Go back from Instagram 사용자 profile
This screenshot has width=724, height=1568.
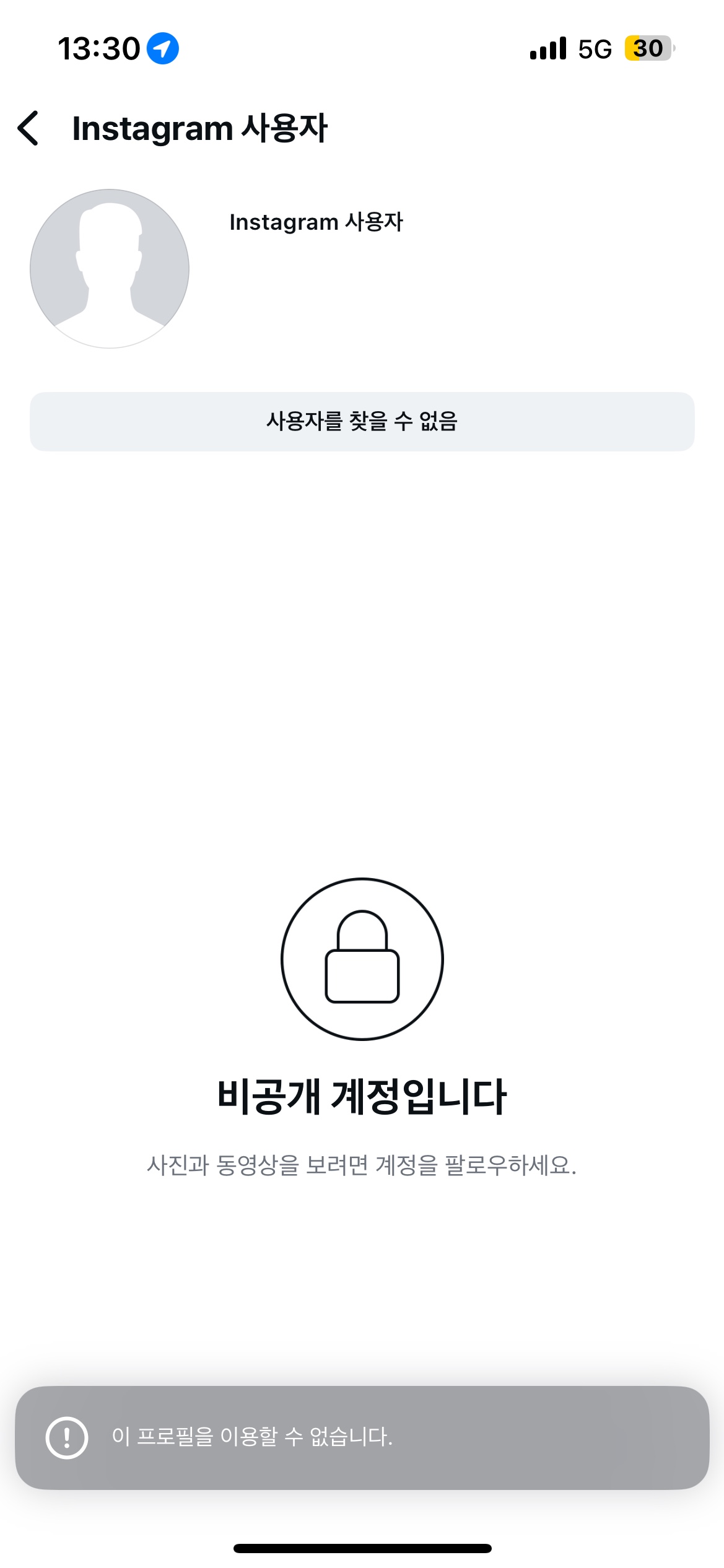pyautogui.click(x=29, y=128)
